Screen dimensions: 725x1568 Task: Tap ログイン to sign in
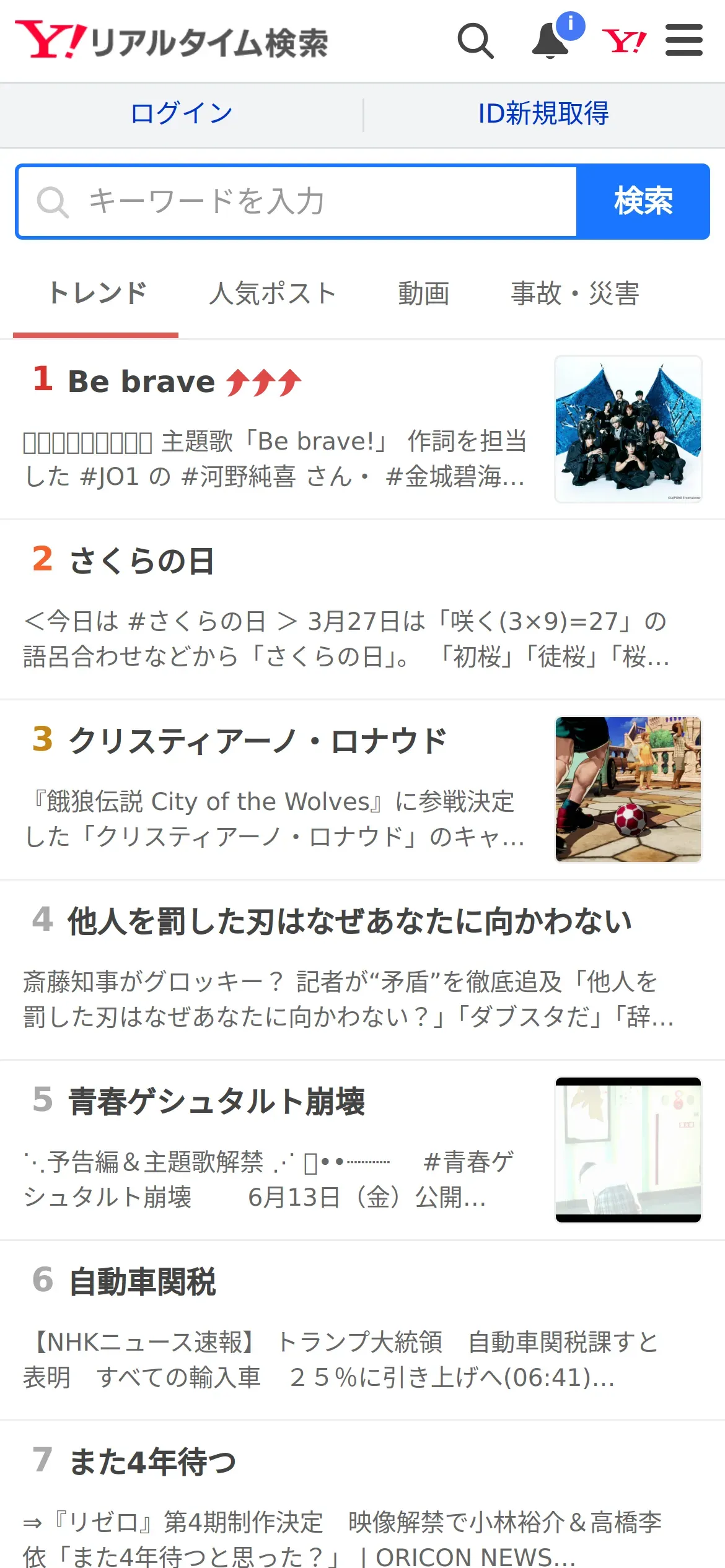click(x=182, y=114)
